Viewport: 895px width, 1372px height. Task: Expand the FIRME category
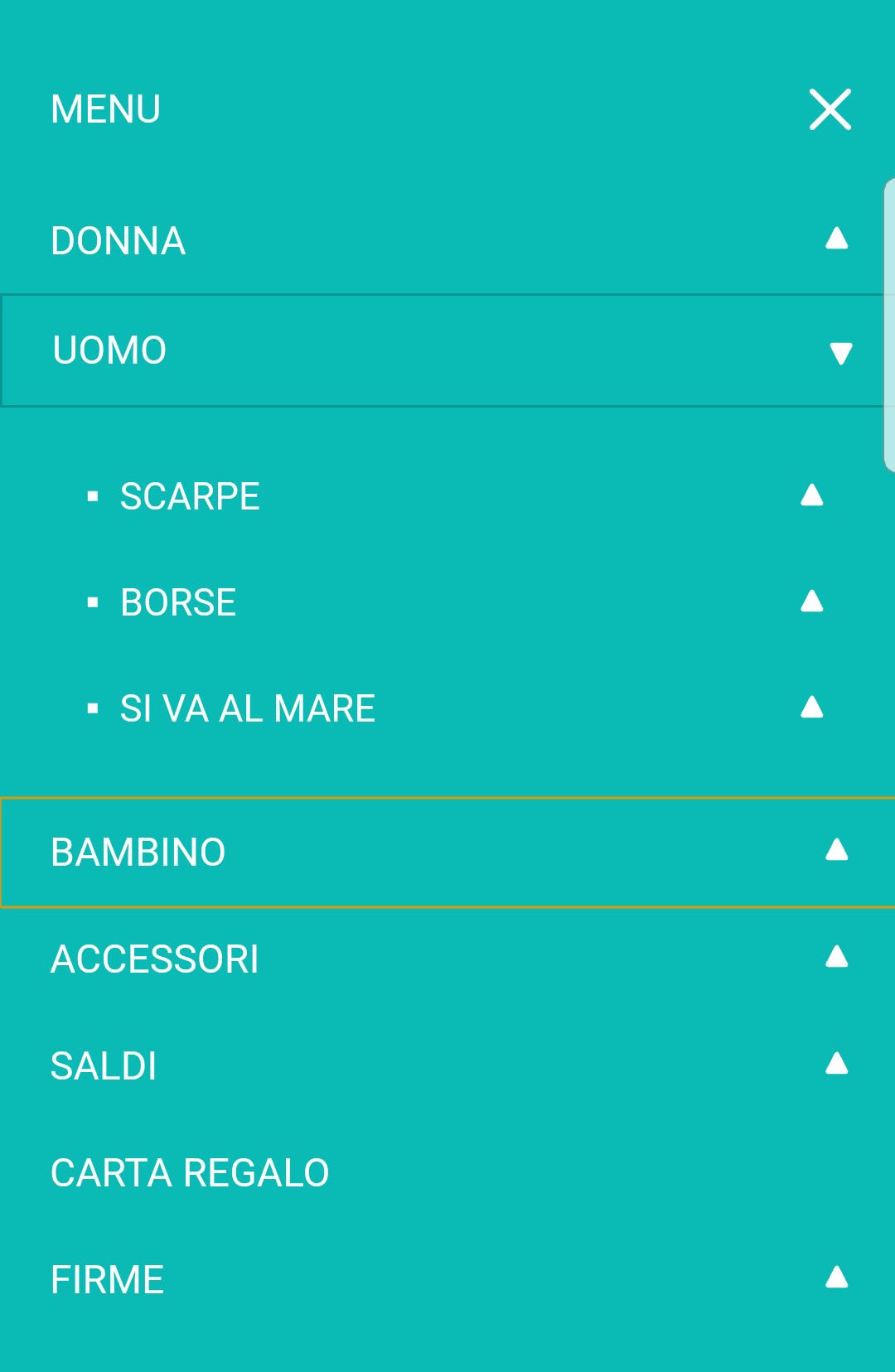click(836, 1278)
